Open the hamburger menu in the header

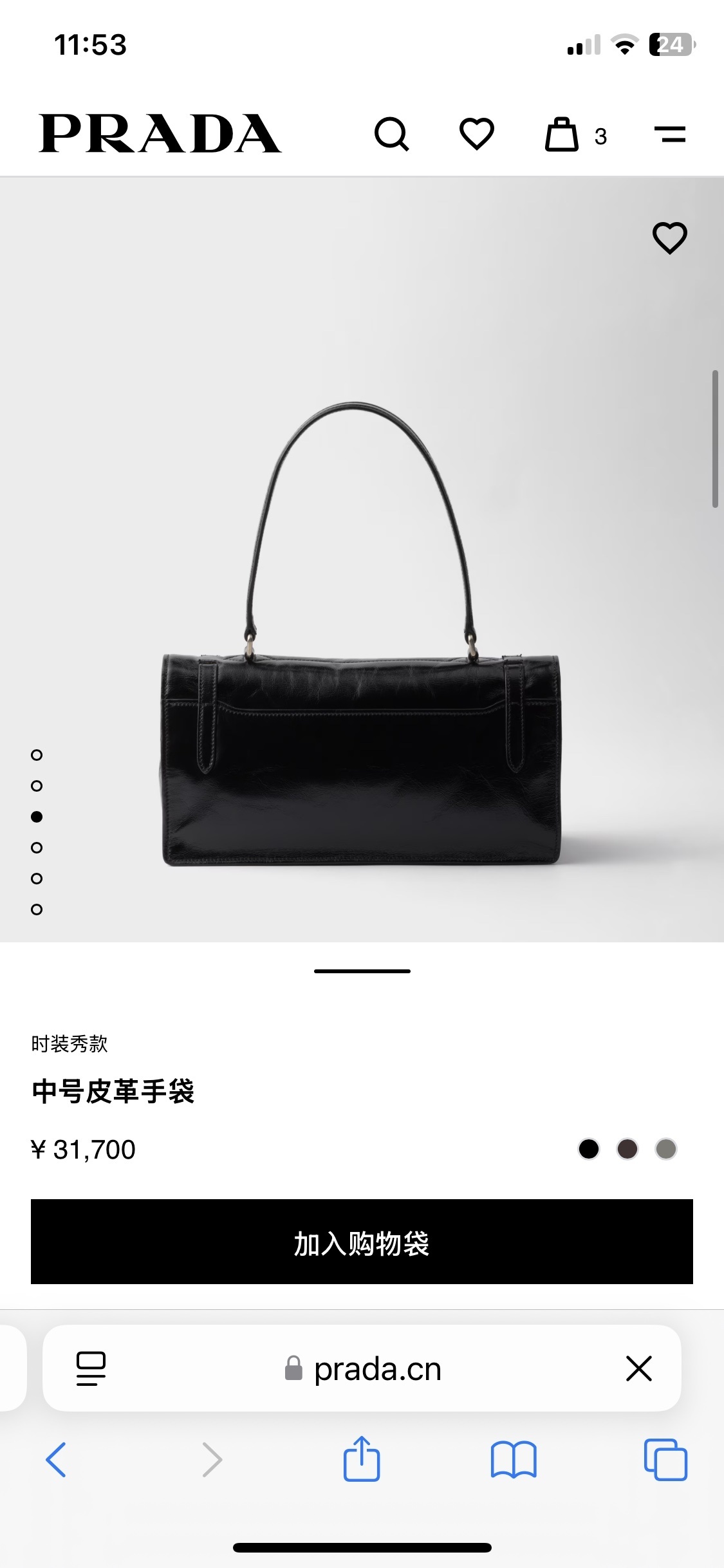click(x=669, y=135)
